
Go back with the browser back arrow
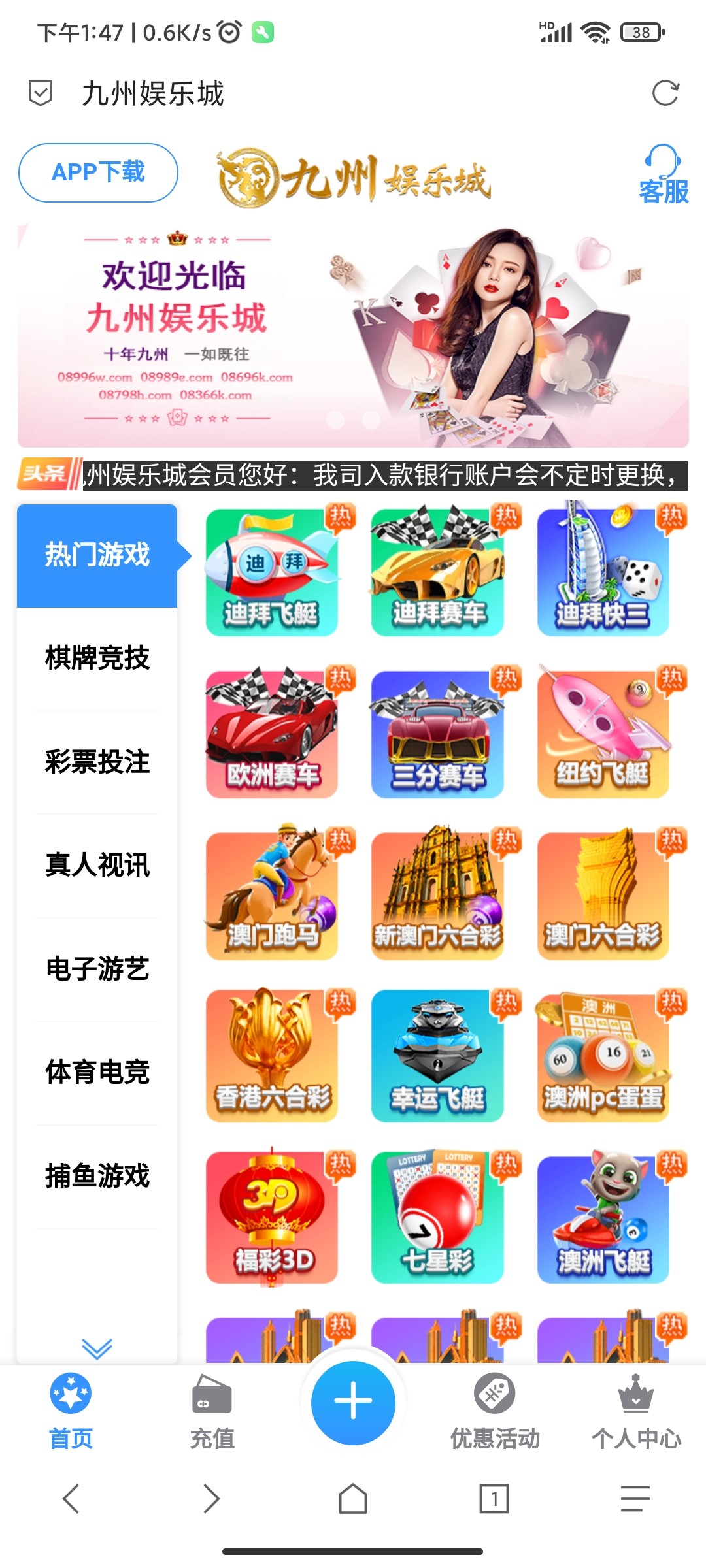(x=71, y=1498)
